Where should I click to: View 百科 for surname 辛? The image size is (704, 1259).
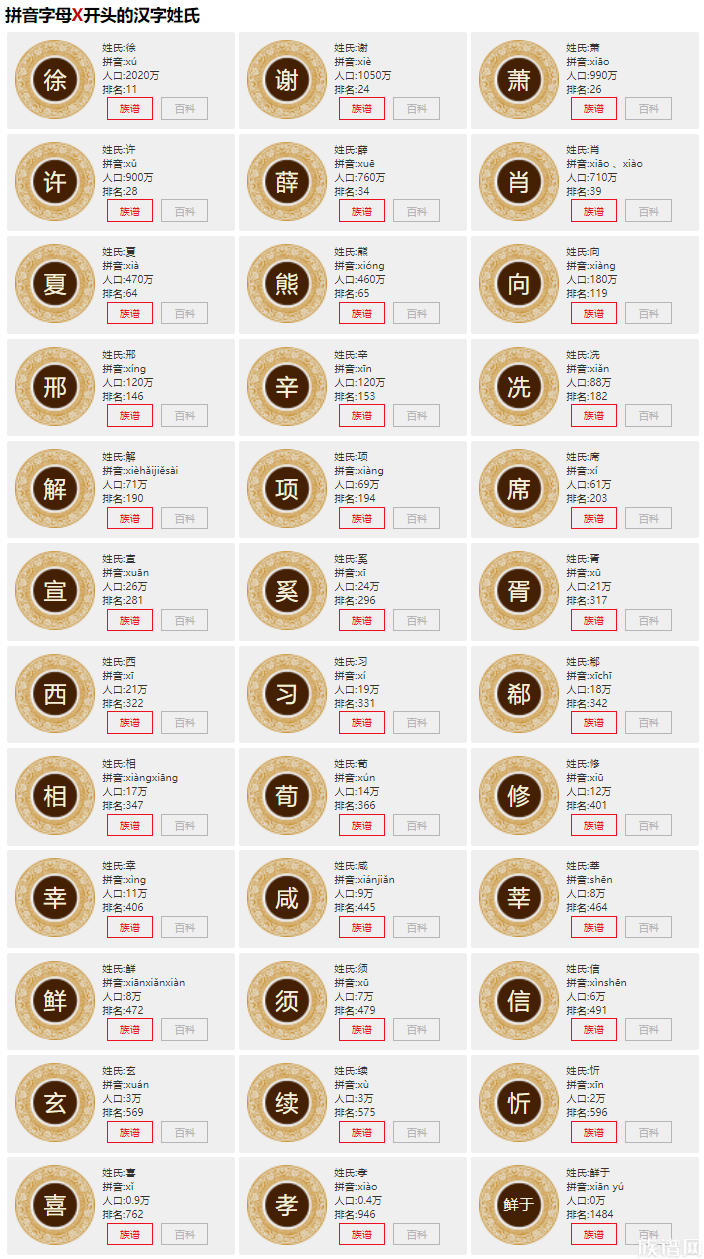pyautogui.click(x=416, y=415)
